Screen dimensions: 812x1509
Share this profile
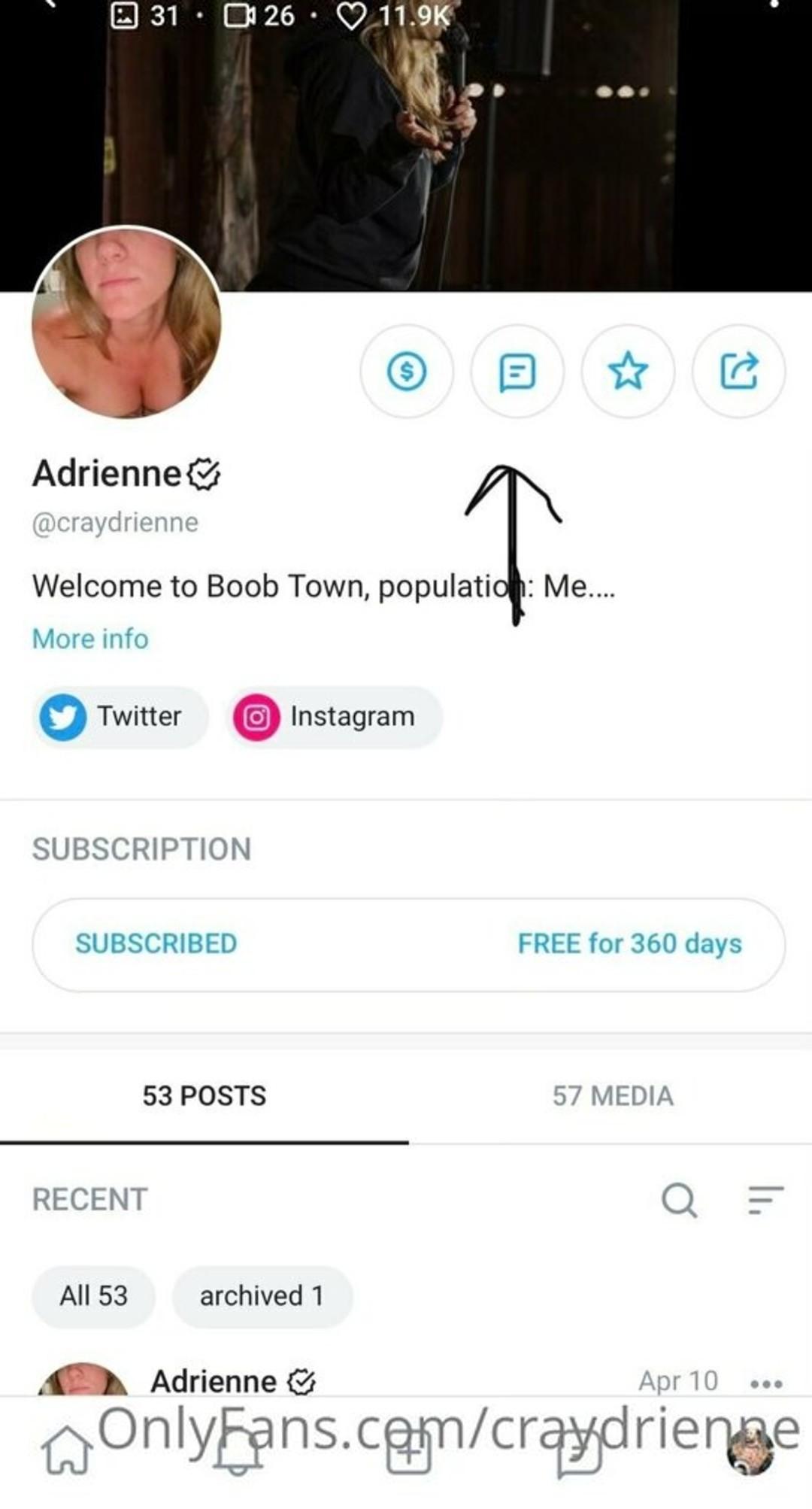[738, 371]
